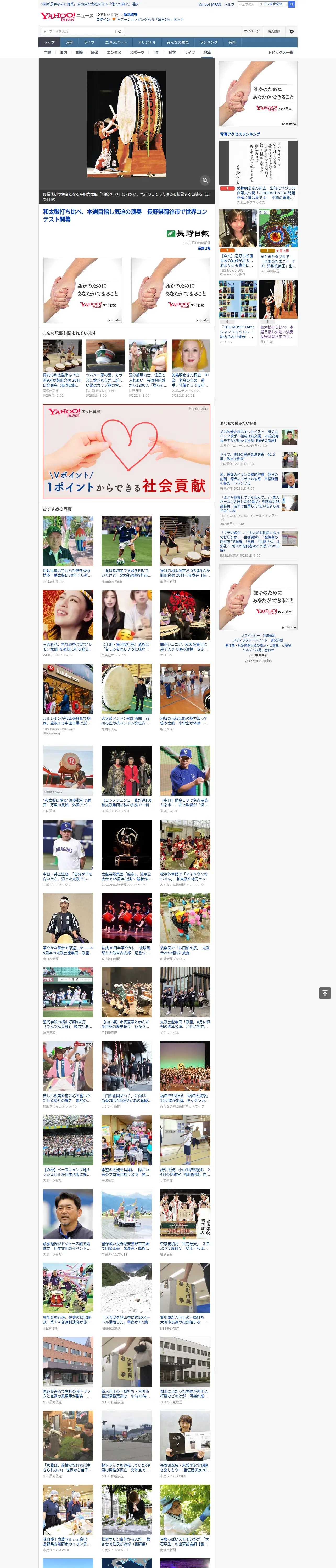Enlarge the taiko drum photo with magnifier
336x1568 pixels.
(205, 180)
